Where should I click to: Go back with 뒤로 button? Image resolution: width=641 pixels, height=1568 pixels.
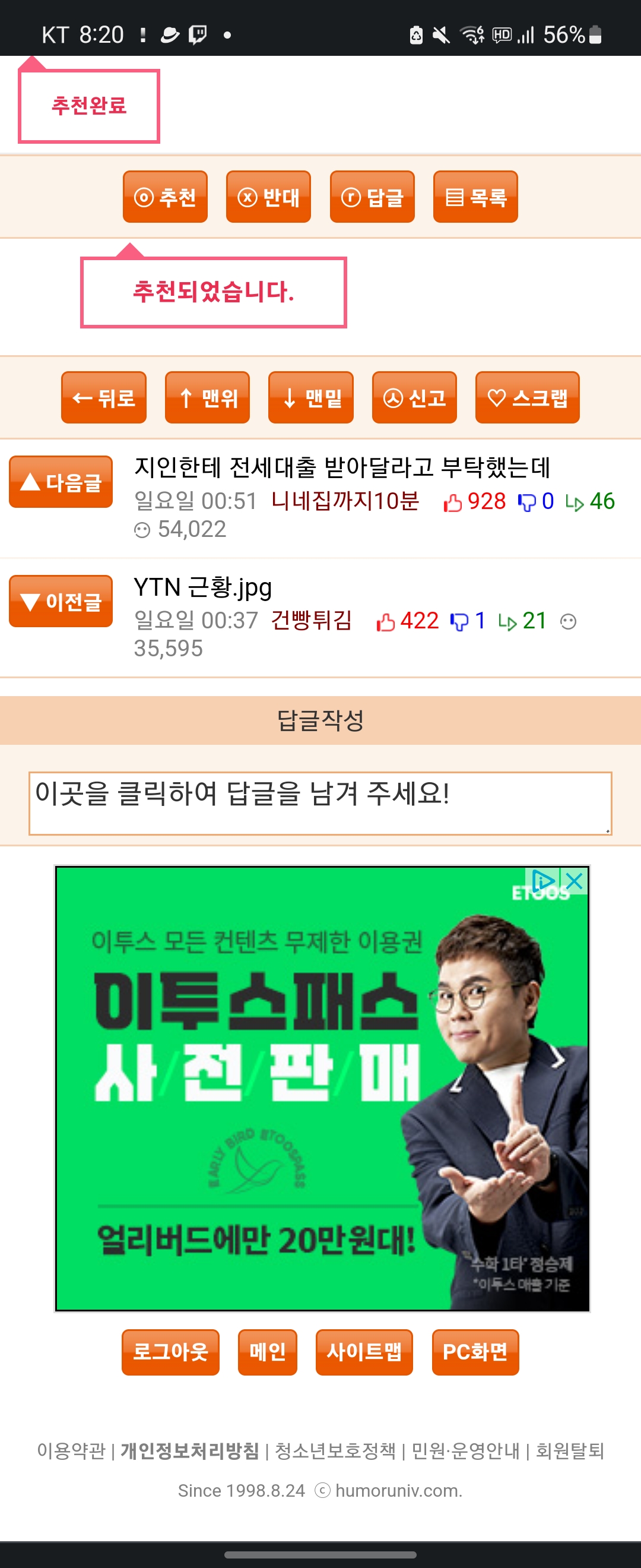[x=103, y=397]
